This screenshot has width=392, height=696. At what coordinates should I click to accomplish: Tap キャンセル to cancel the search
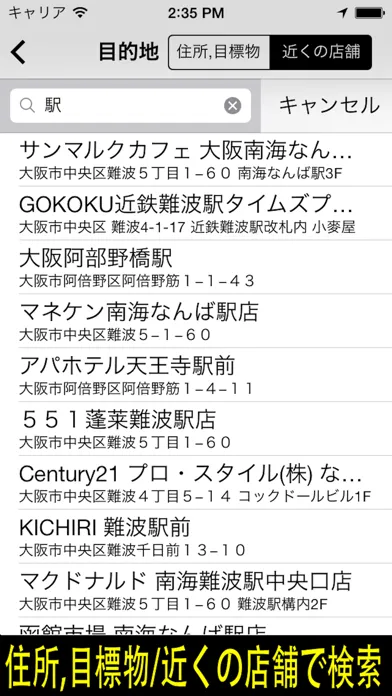coord(329,106)
